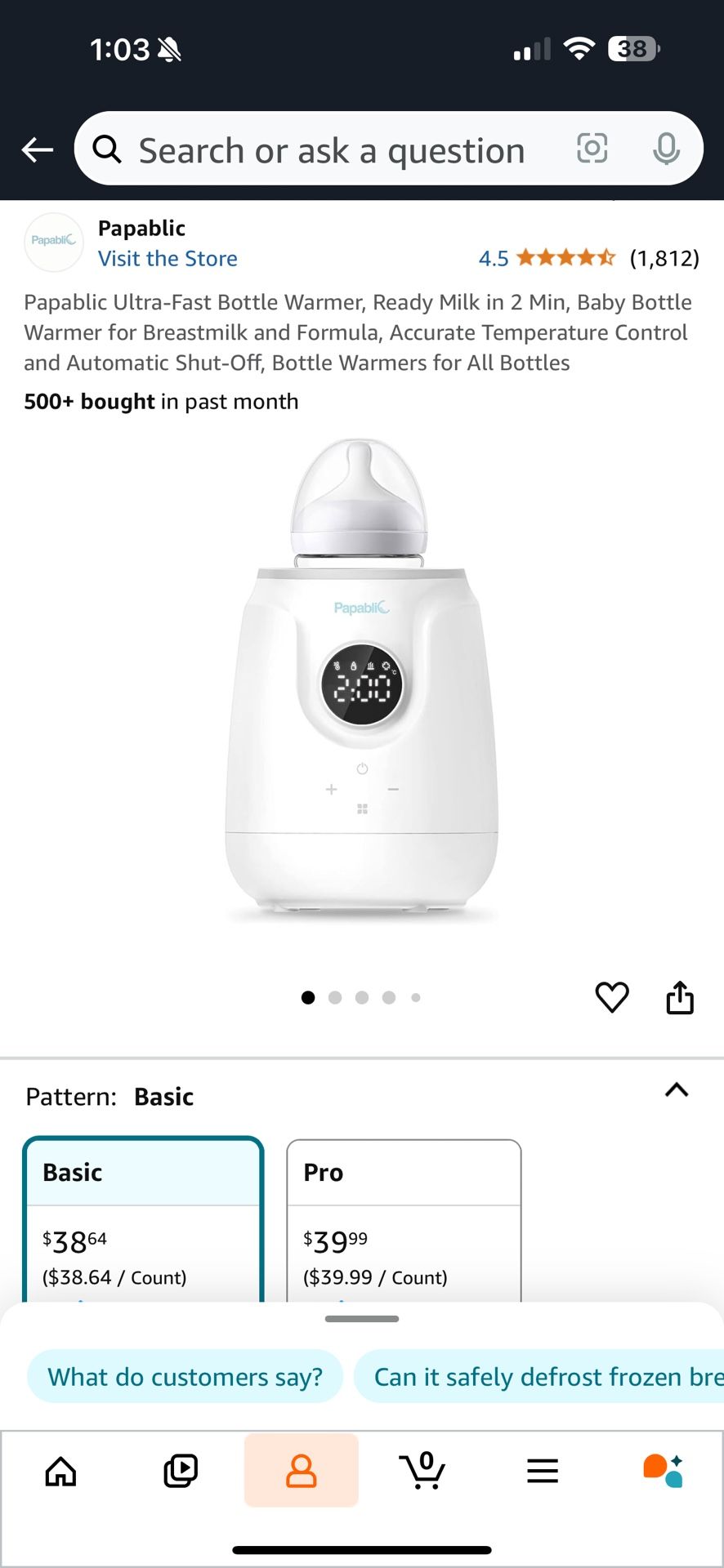Add product to wish list heart
This screenshot has height=1568, width=724.
click(x=611, y=997)
